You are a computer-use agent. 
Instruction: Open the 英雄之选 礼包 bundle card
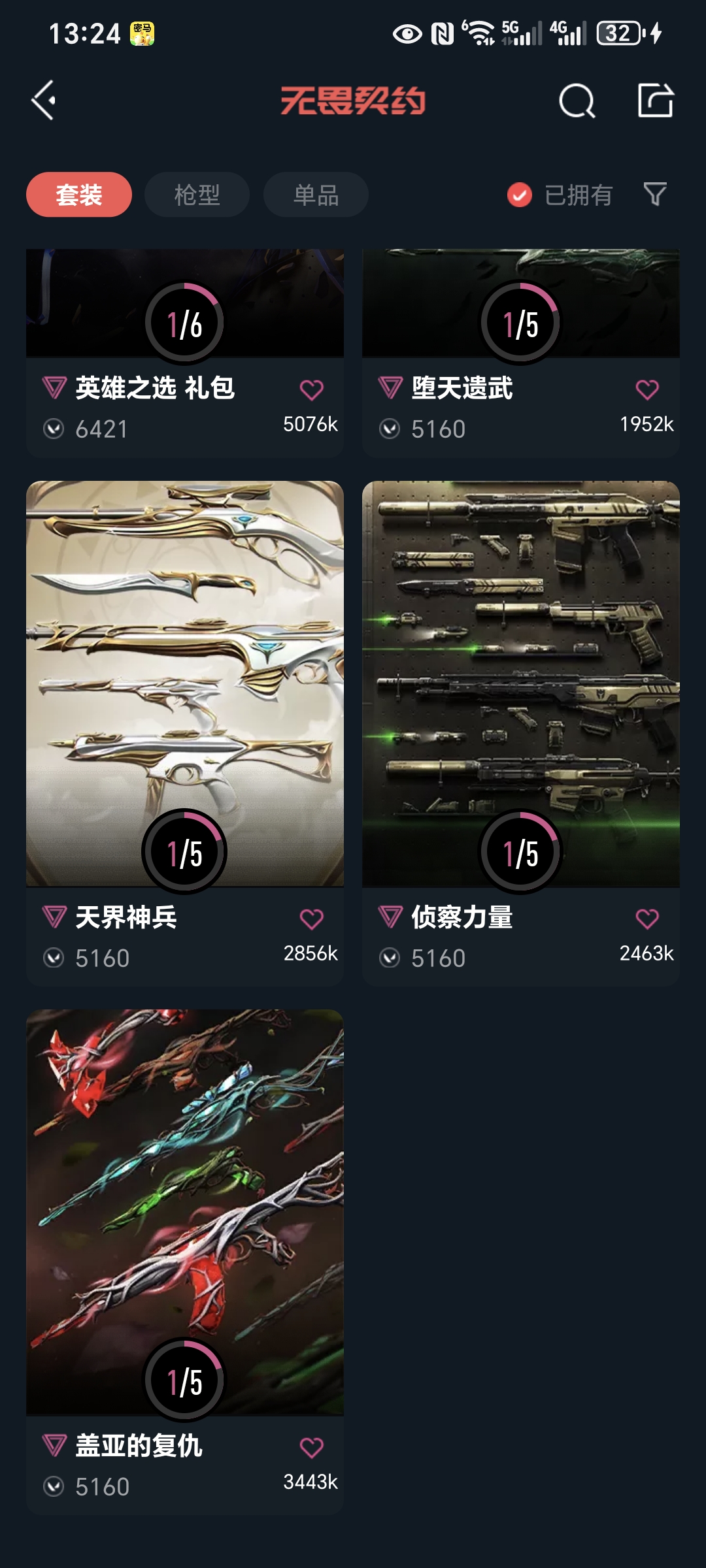154,388
